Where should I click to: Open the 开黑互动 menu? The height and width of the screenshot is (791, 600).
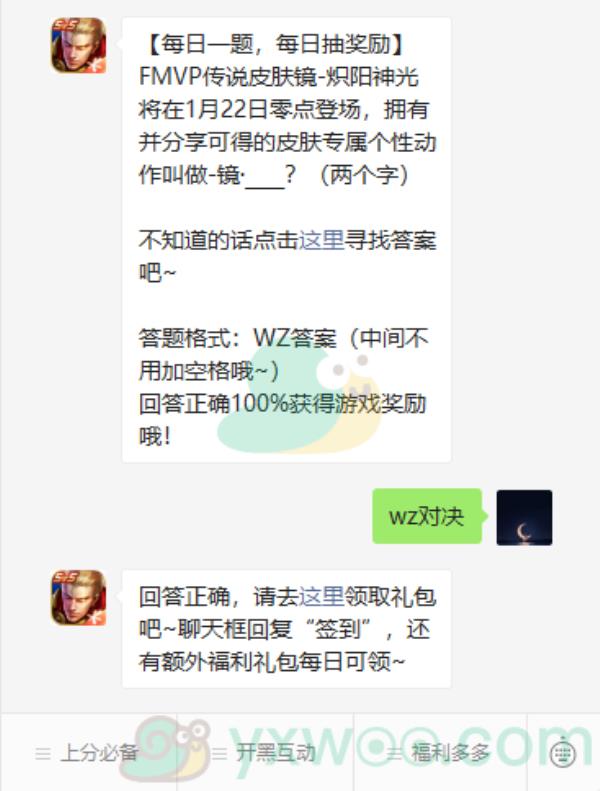[264, 752]
